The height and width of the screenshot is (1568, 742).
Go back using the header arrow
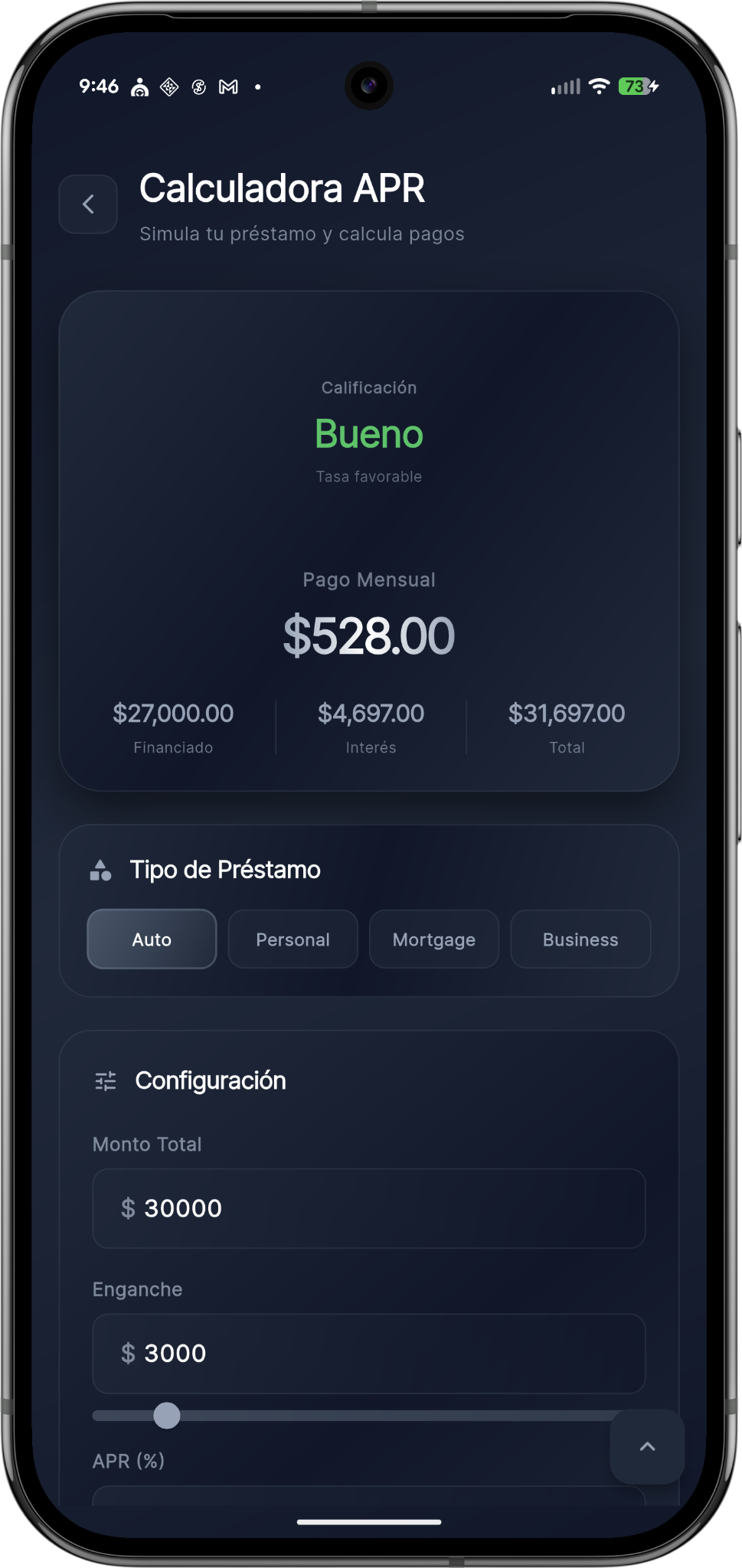tap(88, 204)
